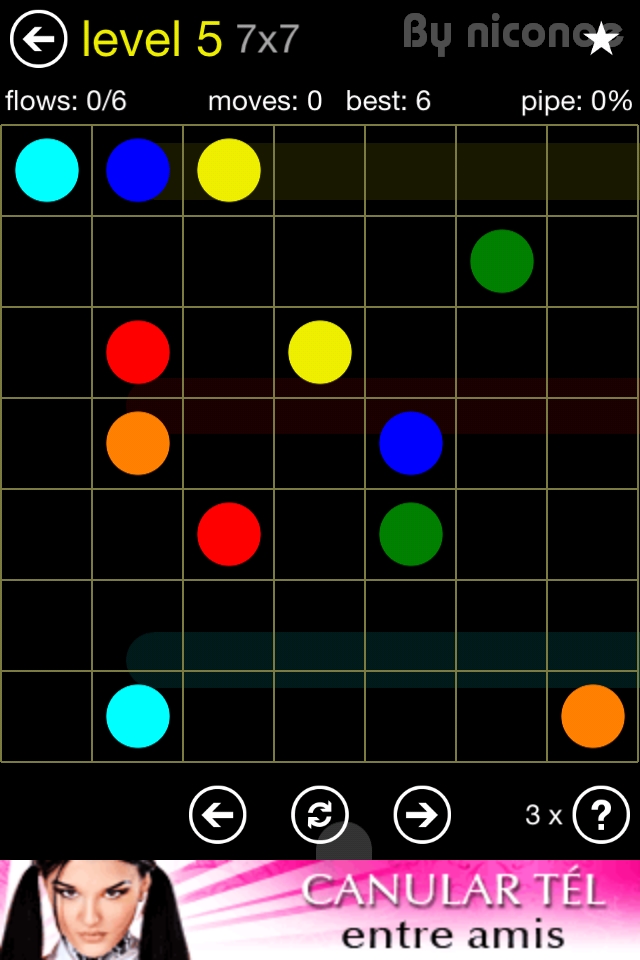The image size is (640, 960).
Task: Go to the previous level
Action: tap(217, 815)
